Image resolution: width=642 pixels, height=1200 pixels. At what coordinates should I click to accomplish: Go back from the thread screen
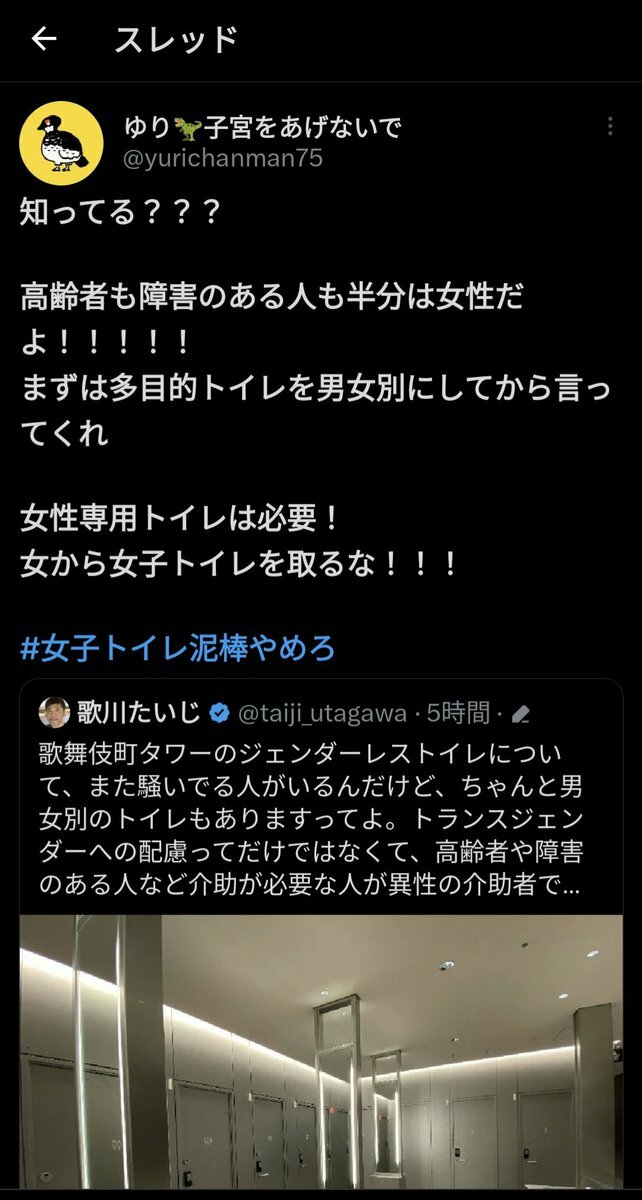click(44, 40)
